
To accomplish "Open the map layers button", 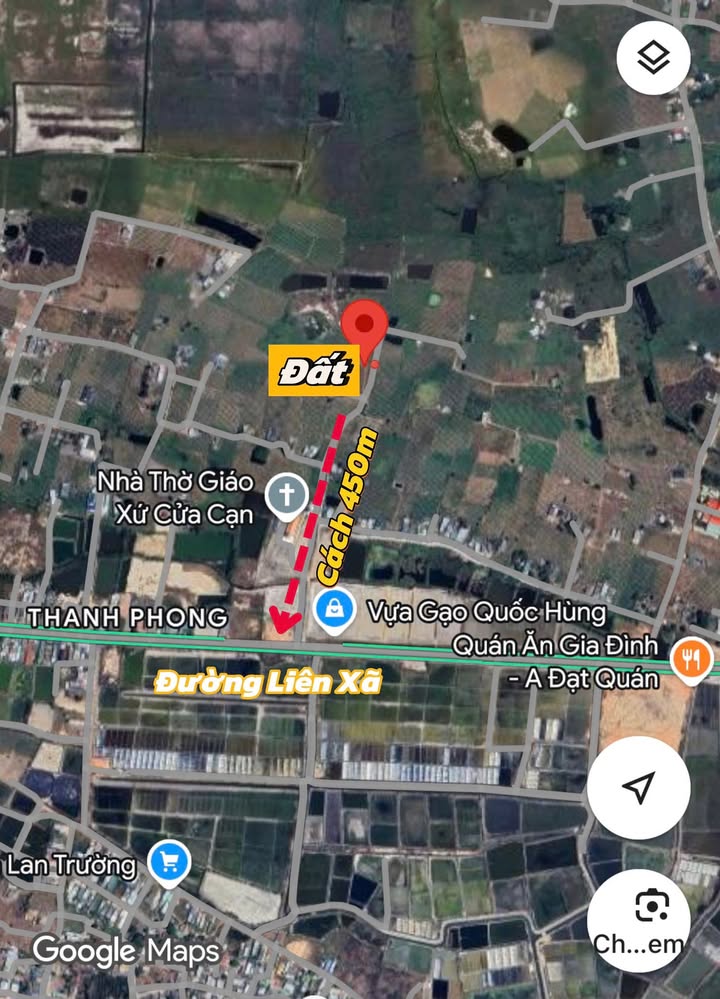I will point(653,58).
